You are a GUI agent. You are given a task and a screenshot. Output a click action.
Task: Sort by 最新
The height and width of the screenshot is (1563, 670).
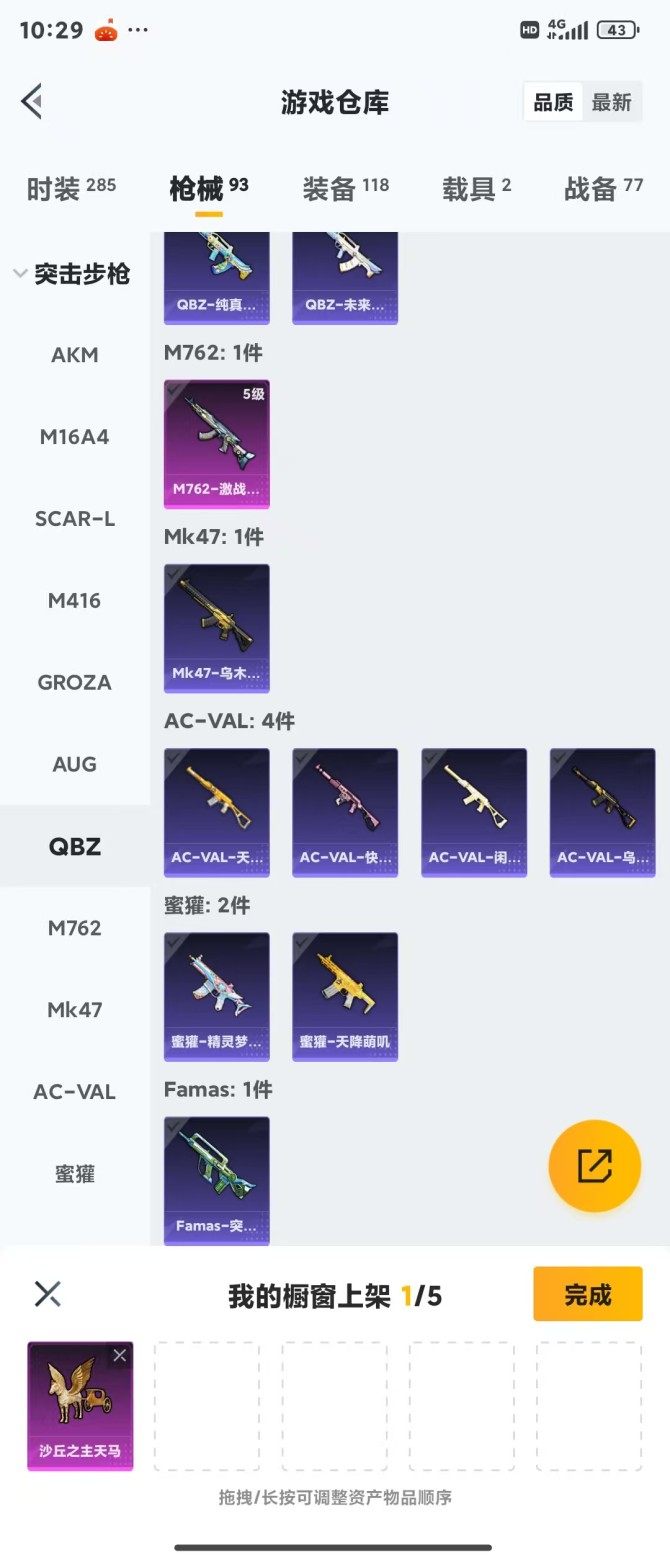pyautogui.click(x=611, y=102)
